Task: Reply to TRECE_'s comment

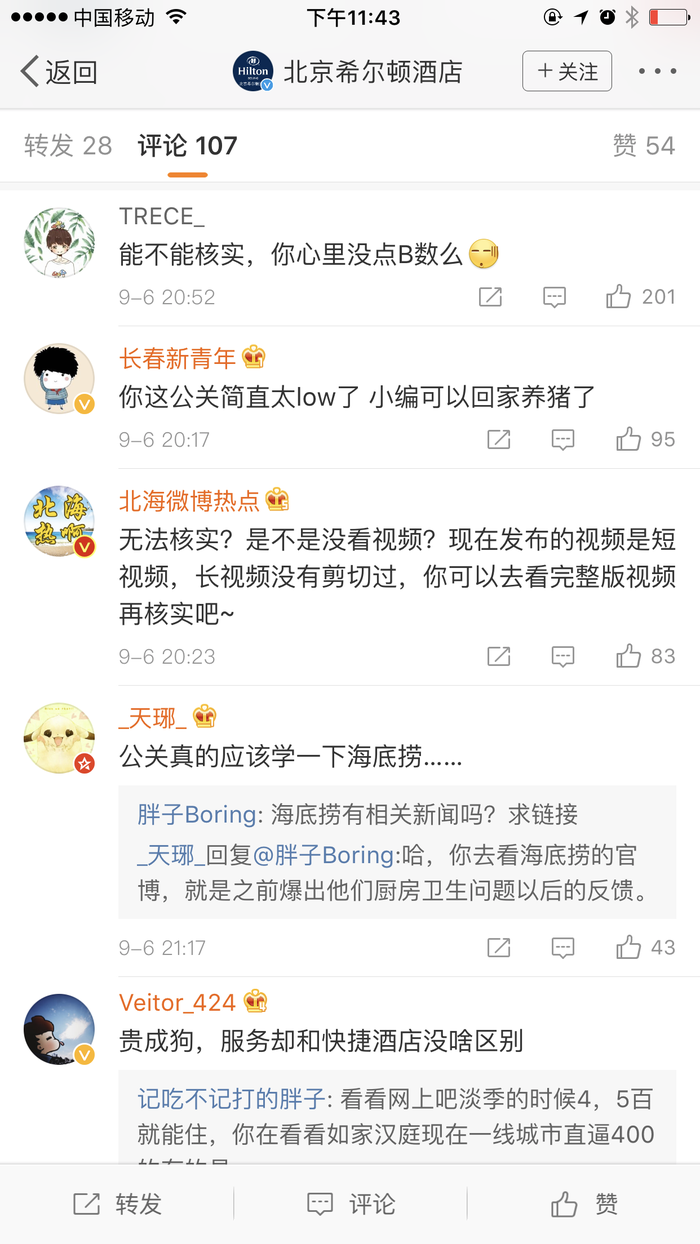Action: click(554, 297)
